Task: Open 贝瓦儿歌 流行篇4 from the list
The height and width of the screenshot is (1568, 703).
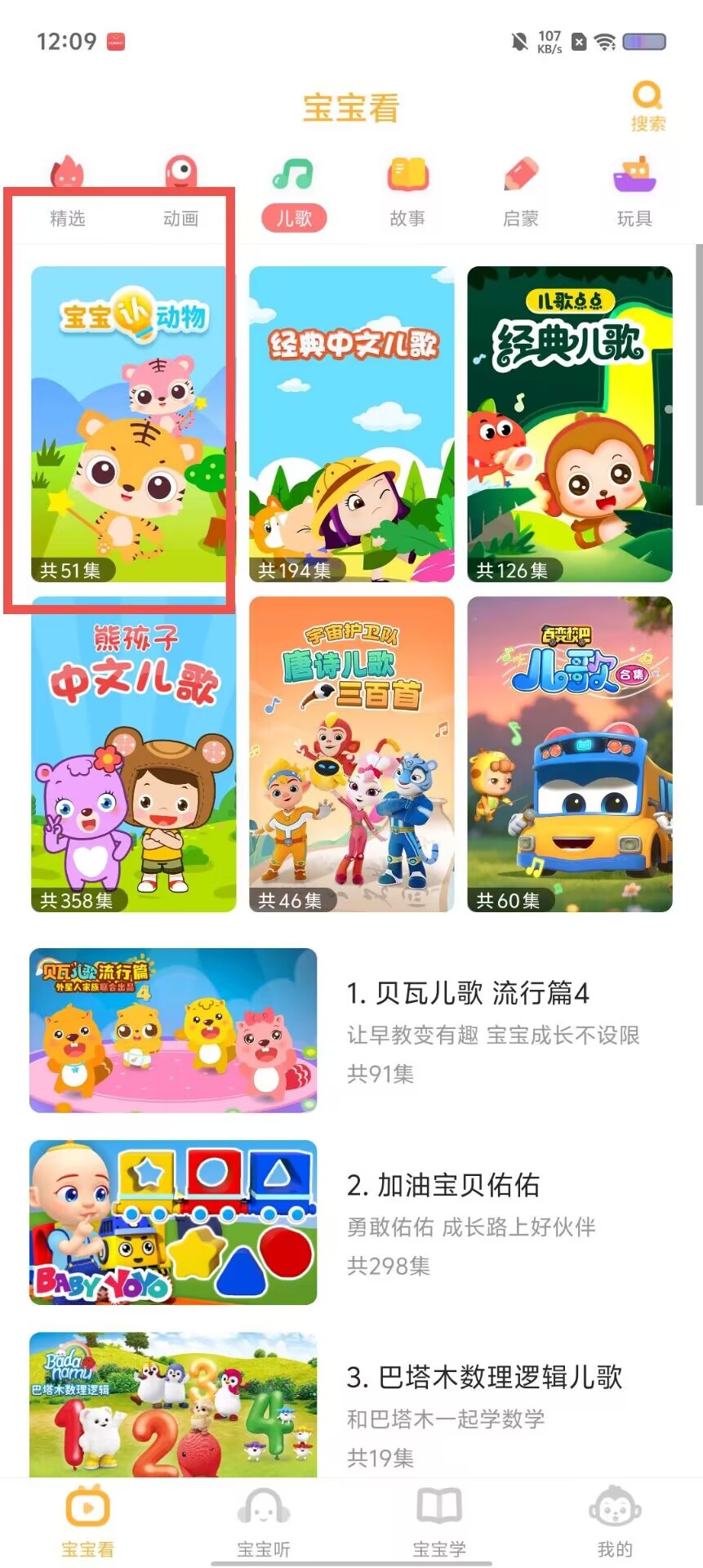Action: pyautogui.click(x=351, y=1031)
